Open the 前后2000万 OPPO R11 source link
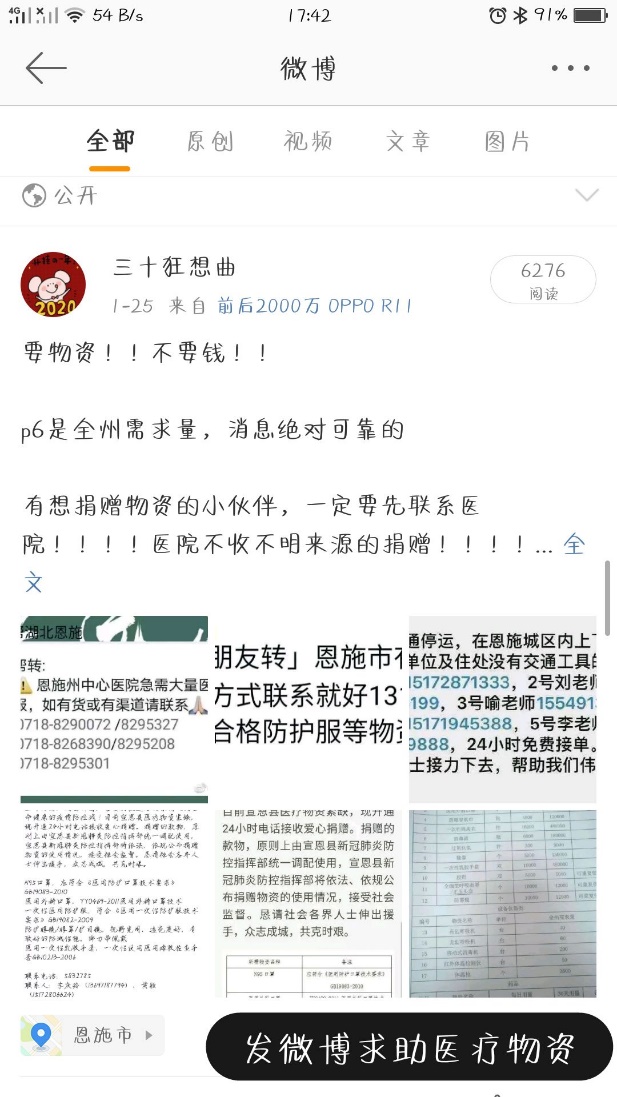Viewport: 617px width, 1097px height. tap(314, 306)
